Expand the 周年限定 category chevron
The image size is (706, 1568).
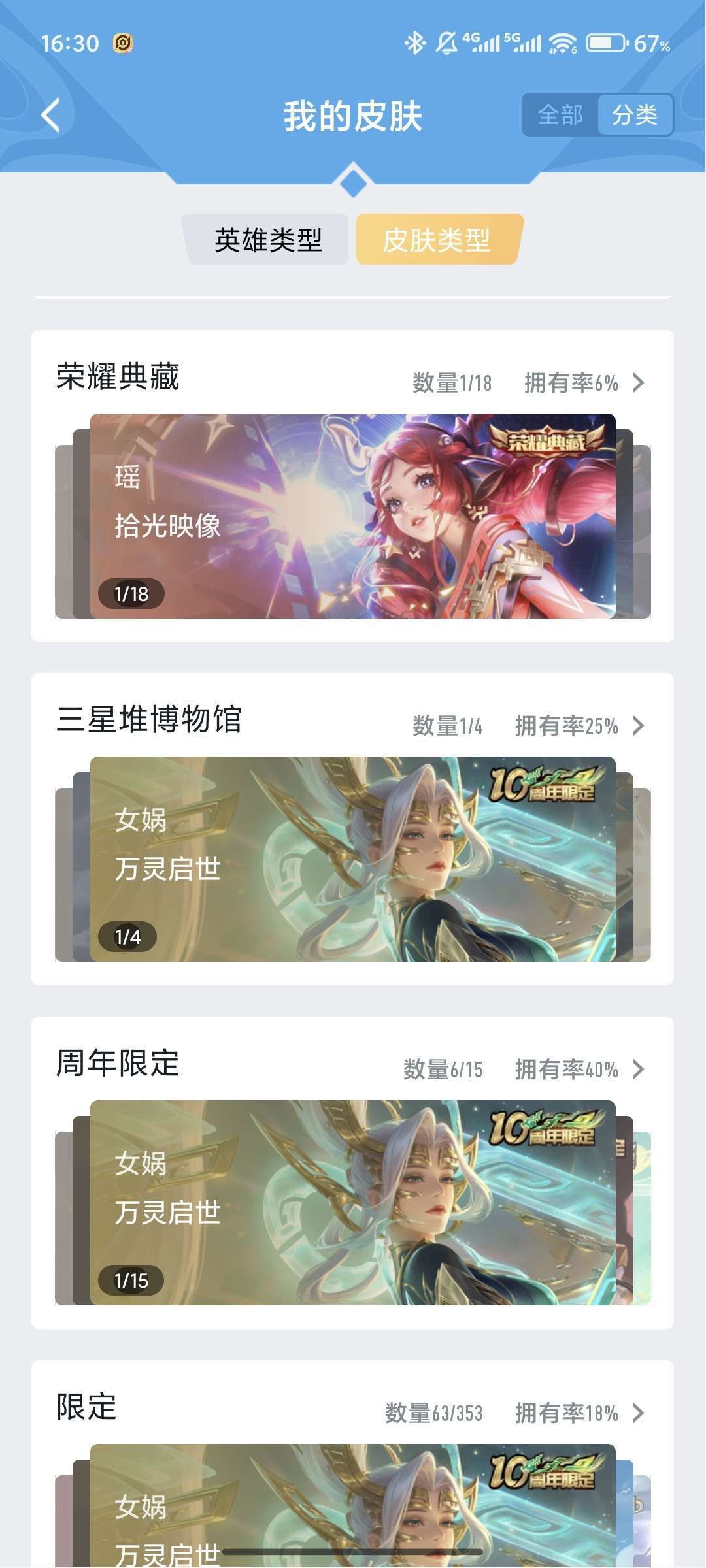click(639, 1069)
